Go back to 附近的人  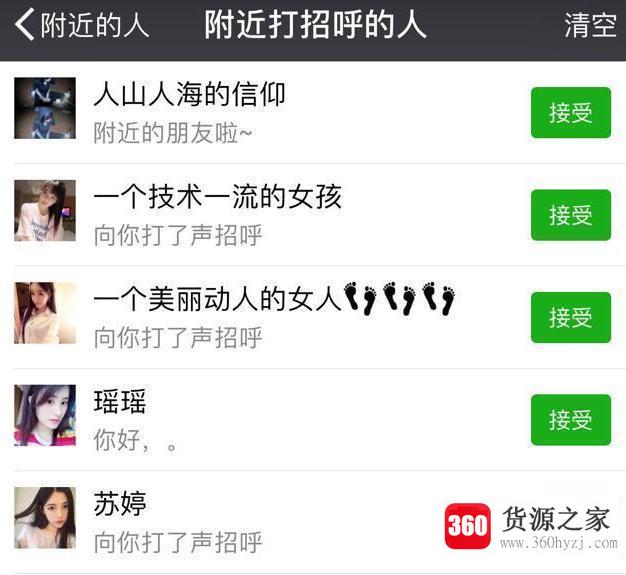point(82,26)
